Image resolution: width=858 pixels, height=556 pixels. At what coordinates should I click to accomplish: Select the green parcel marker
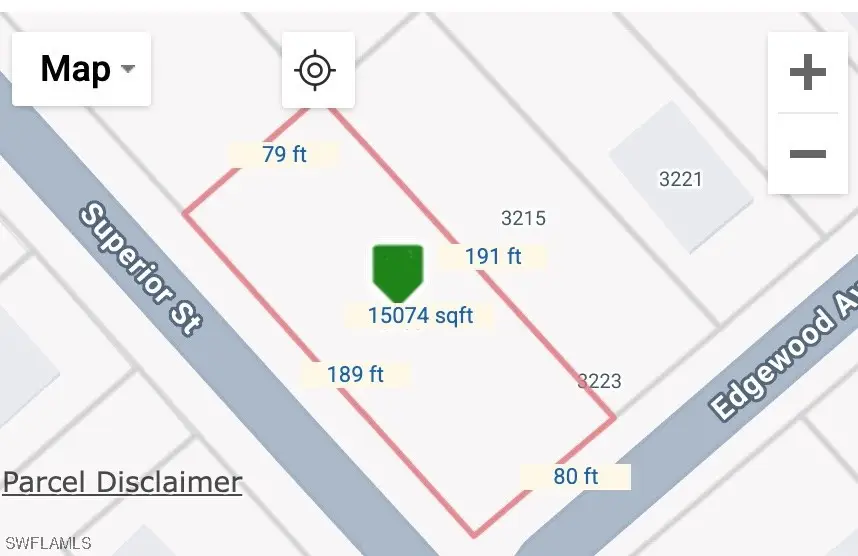tap(398, 271)
